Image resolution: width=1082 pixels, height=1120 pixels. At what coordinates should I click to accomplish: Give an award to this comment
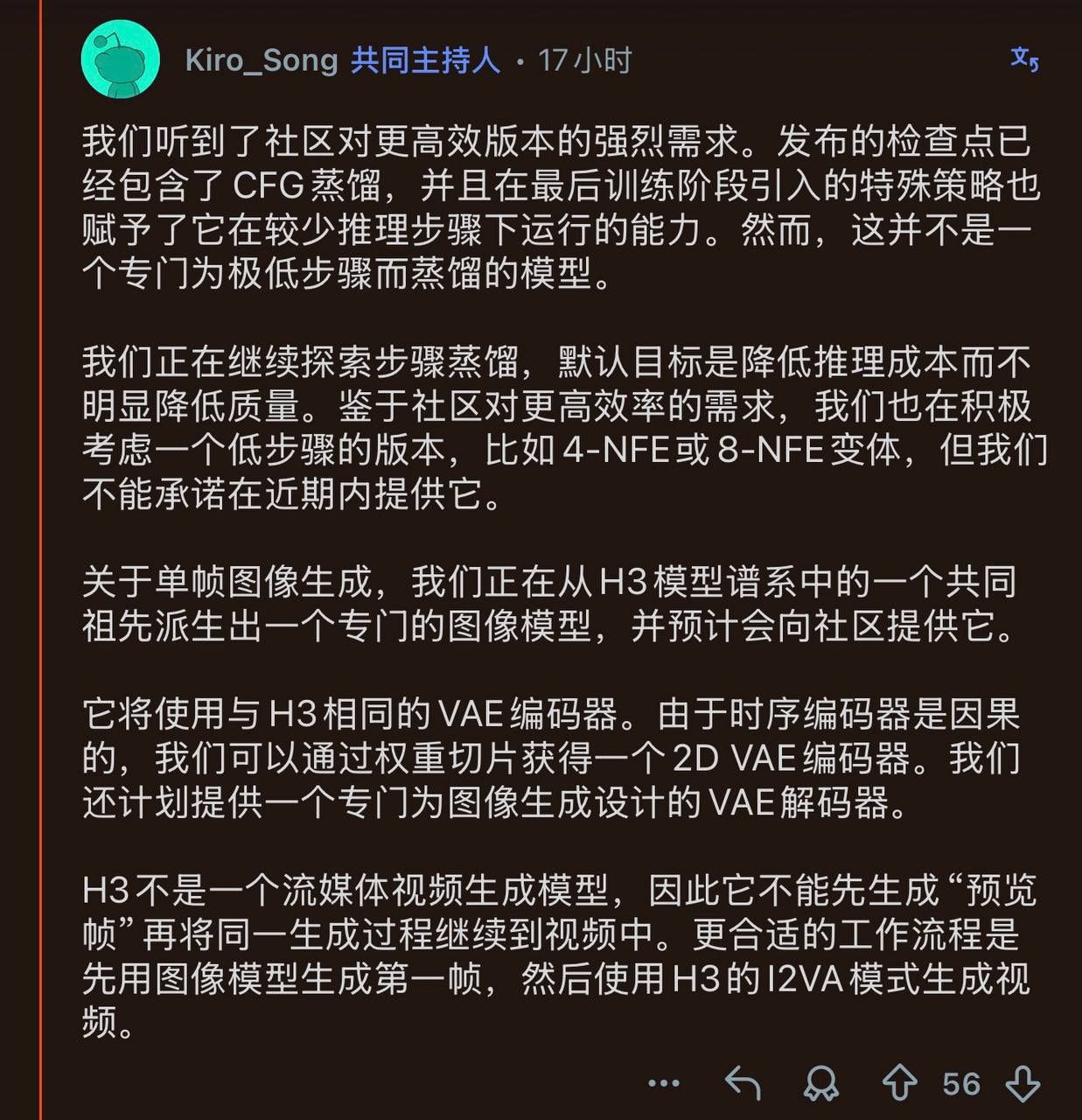coord(820,1083)
